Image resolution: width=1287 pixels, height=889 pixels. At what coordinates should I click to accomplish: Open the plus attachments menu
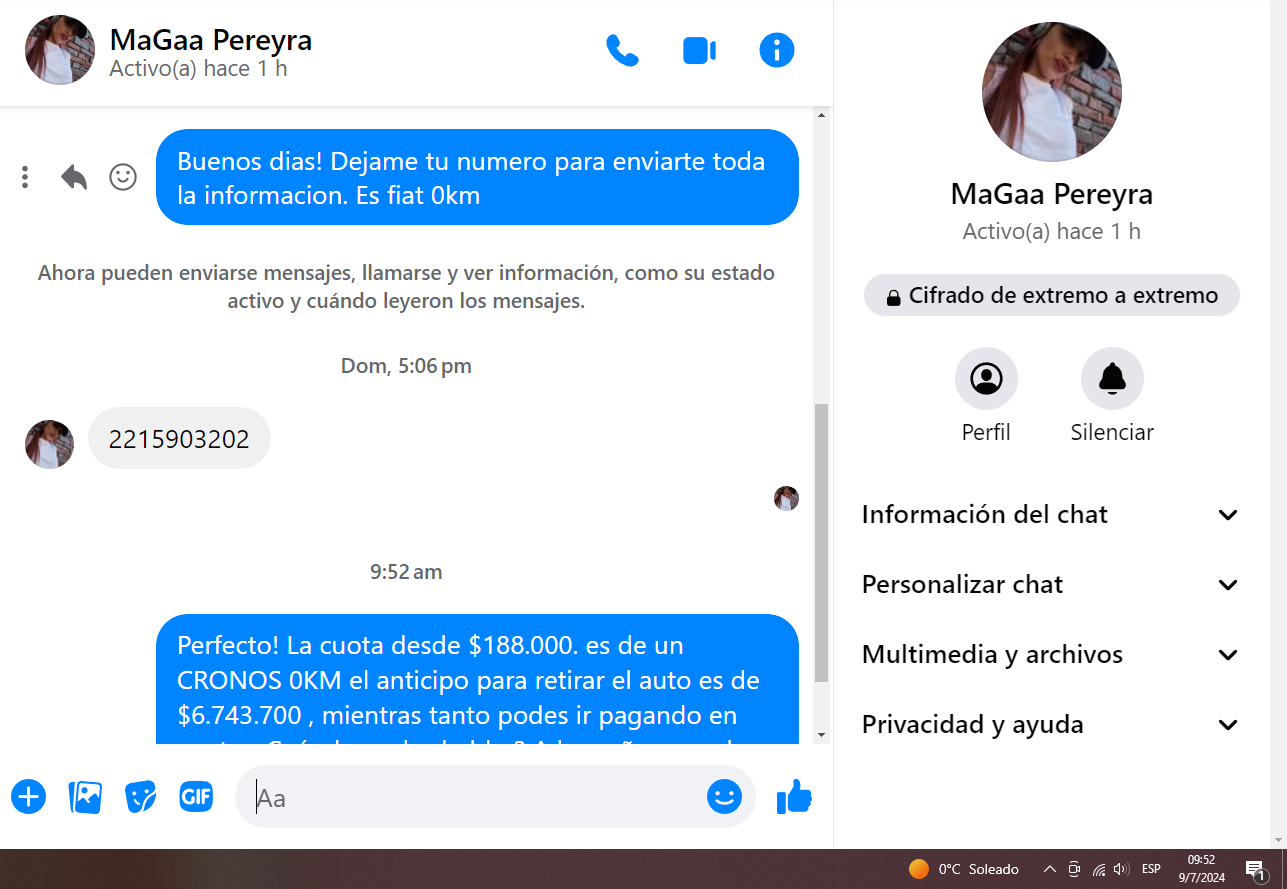pos(29,797)
